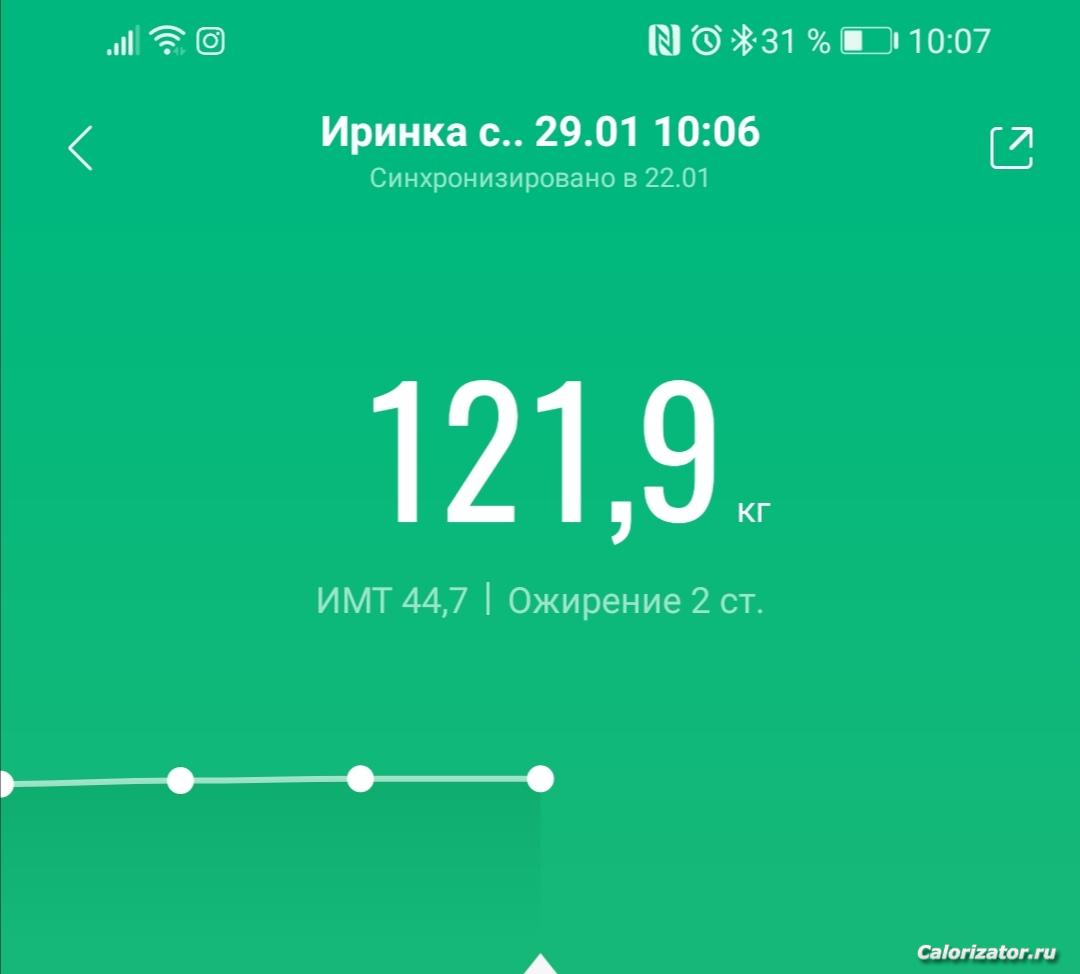
Task: Select the latest point on weight graph
Action: (x=540, y=778)
